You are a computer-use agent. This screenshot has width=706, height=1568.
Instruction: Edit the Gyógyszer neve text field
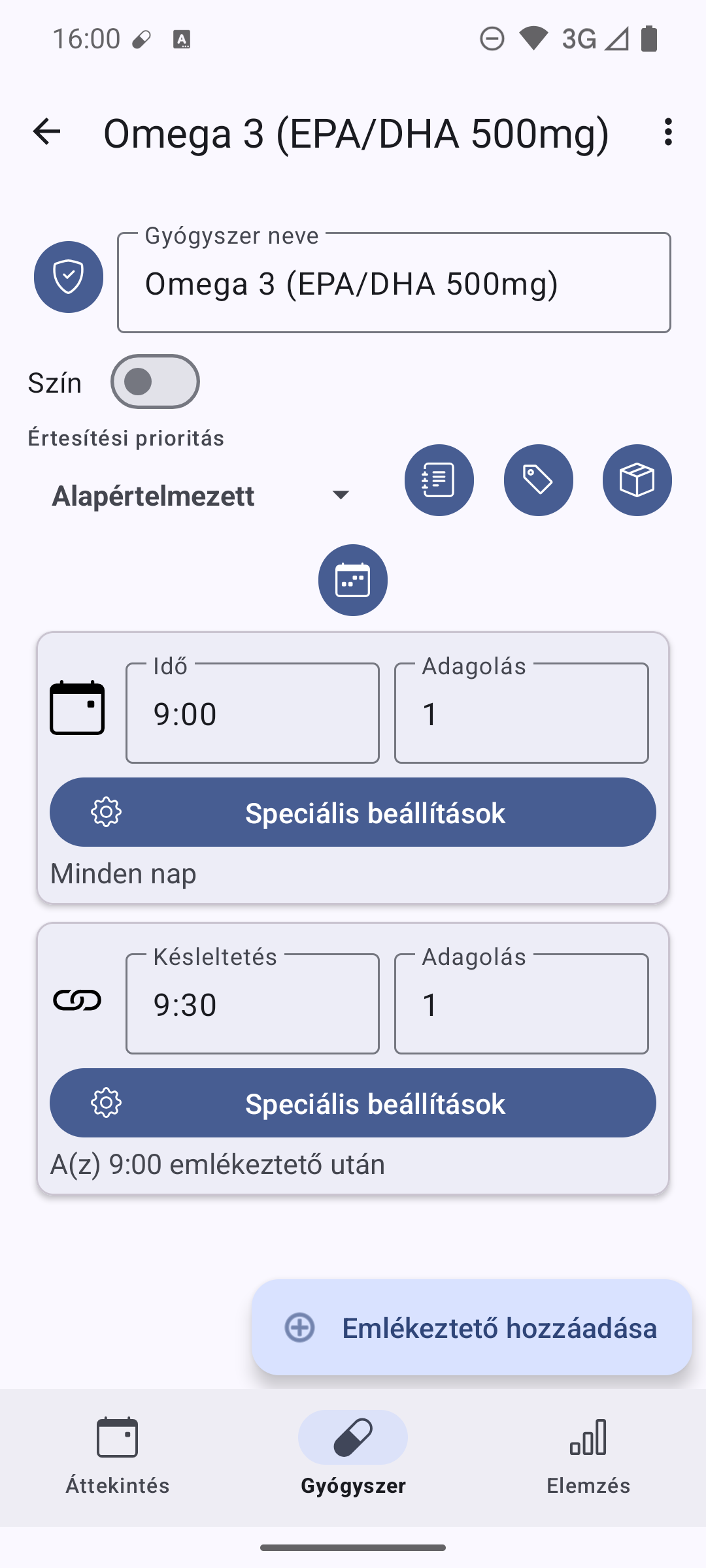pos(394,284)
